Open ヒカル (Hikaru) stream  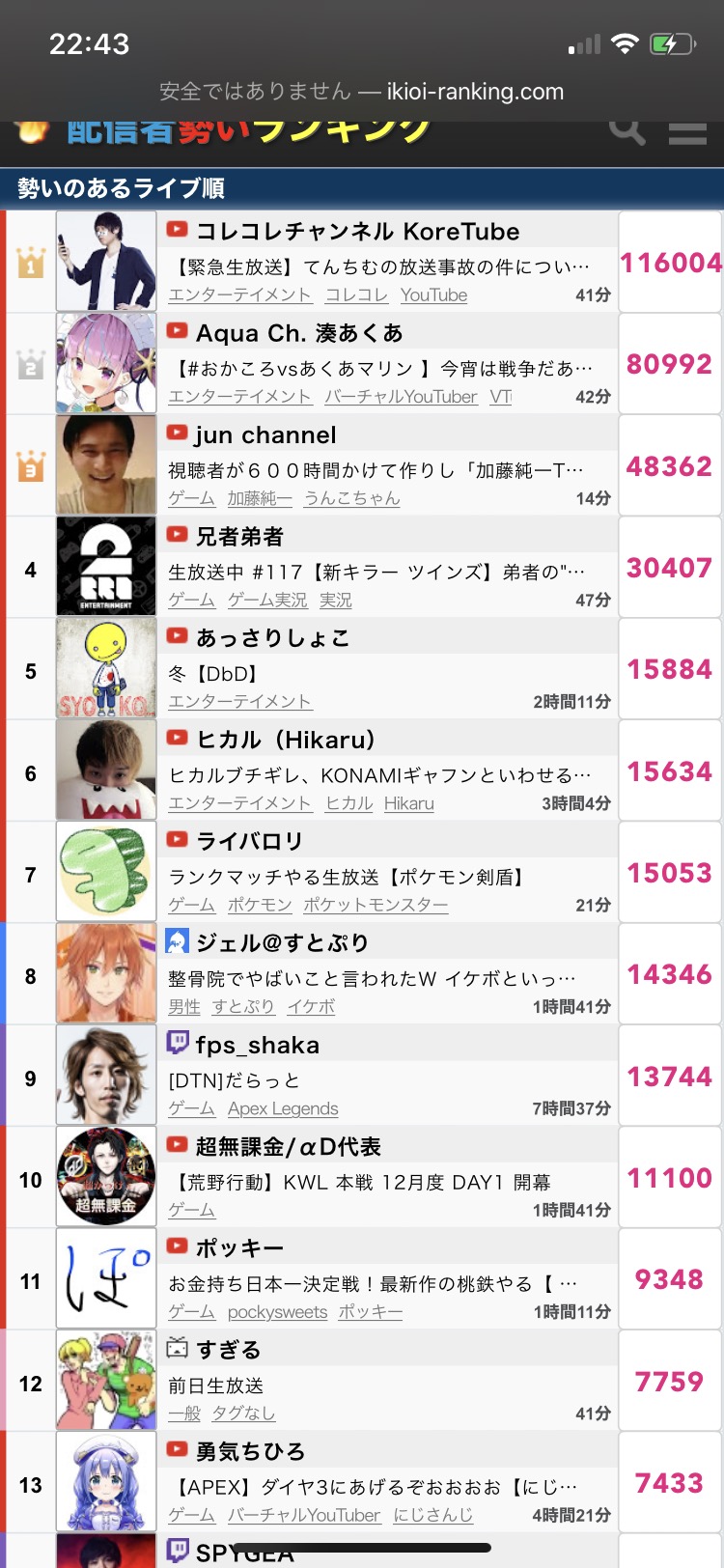[285, 740]
